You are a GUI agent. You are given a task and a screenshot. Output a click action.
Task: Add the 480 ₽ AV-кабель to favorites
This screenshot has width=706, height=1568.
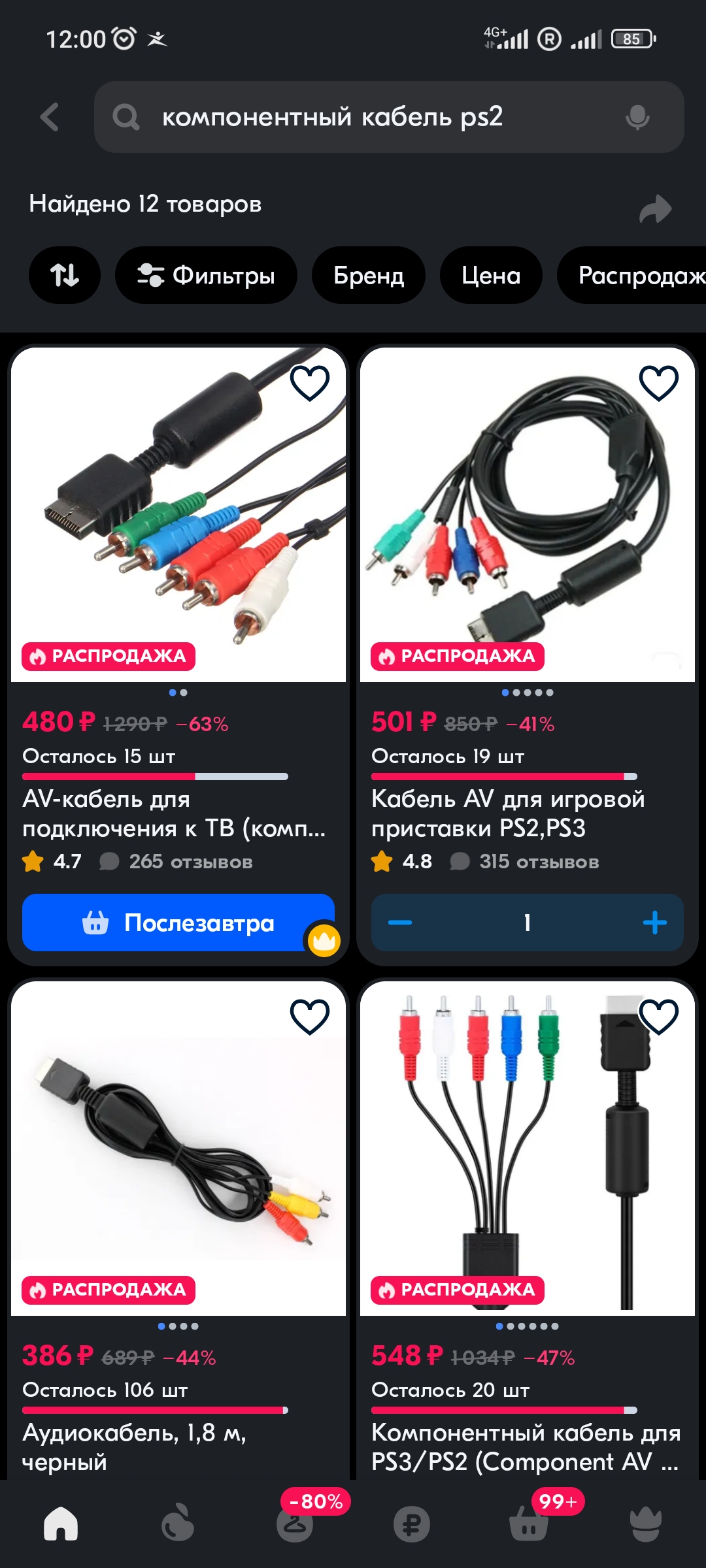pos(309,383)
